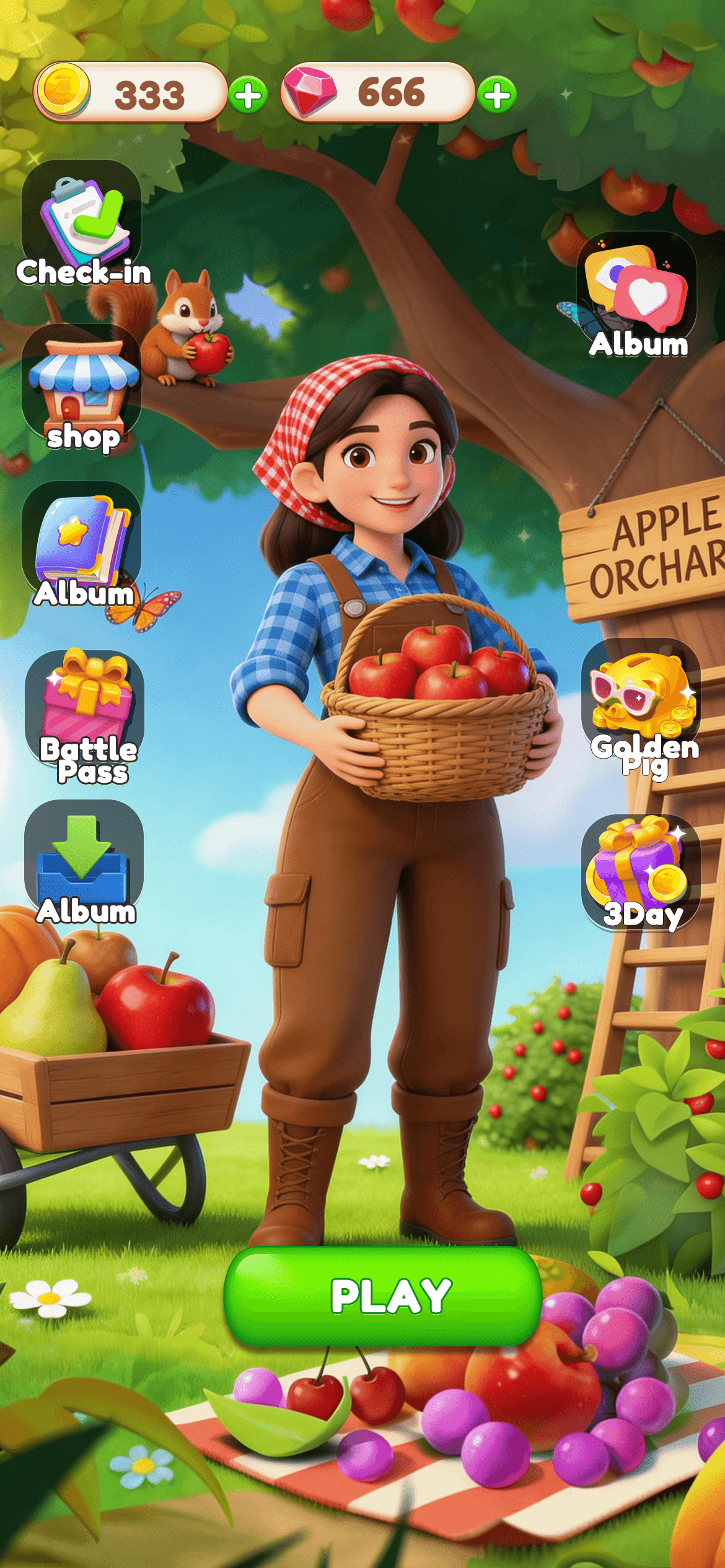Open the daily Check-in
The image size is (725, 1568).
point(82,224)
